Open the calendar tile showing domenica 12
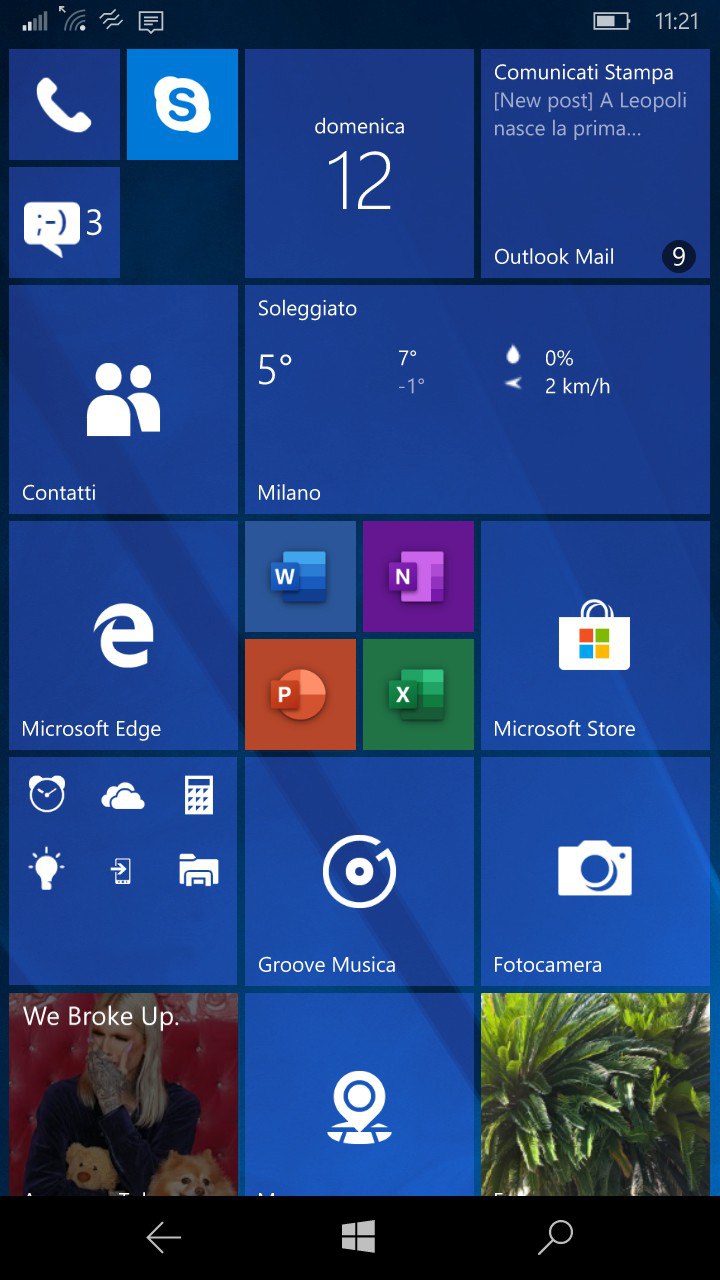The width and height of the screenshot is (720, 1280). [359, 164]
